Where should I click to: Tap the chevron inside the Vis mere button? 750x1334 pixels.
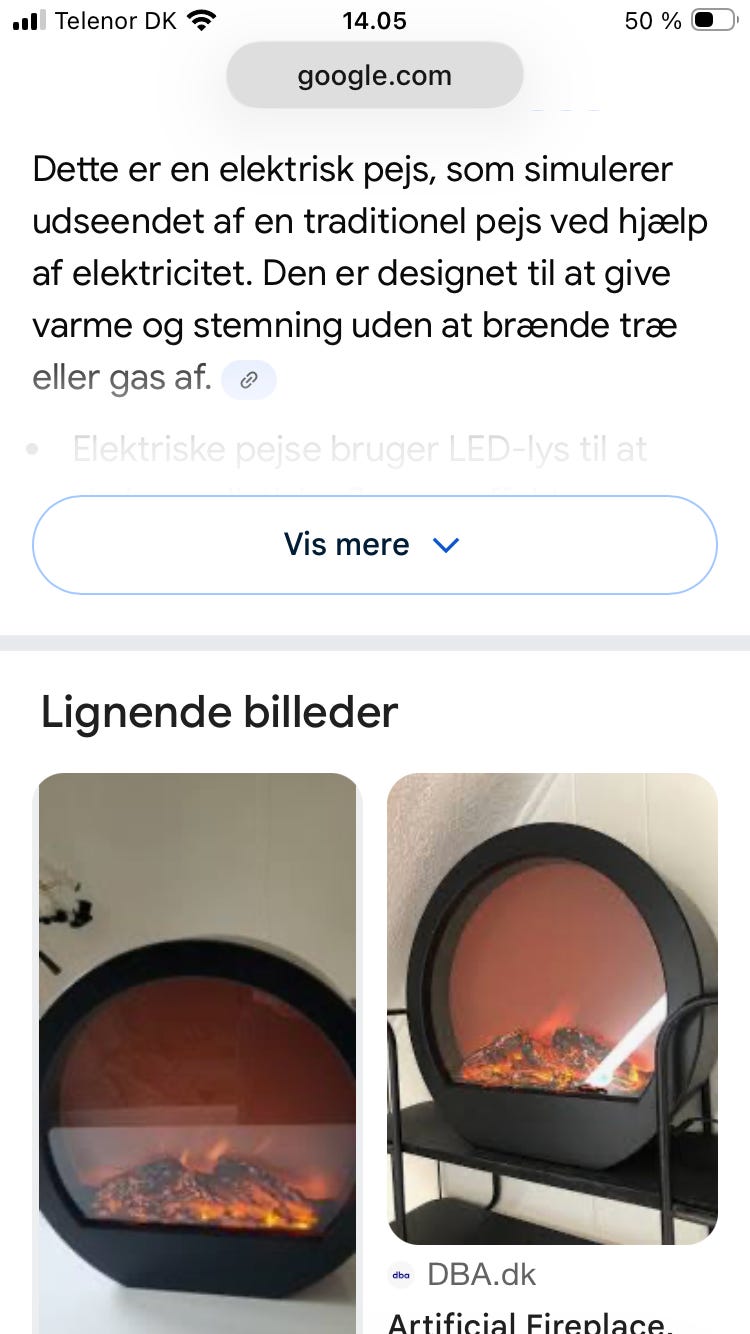(x=446, y=545)
